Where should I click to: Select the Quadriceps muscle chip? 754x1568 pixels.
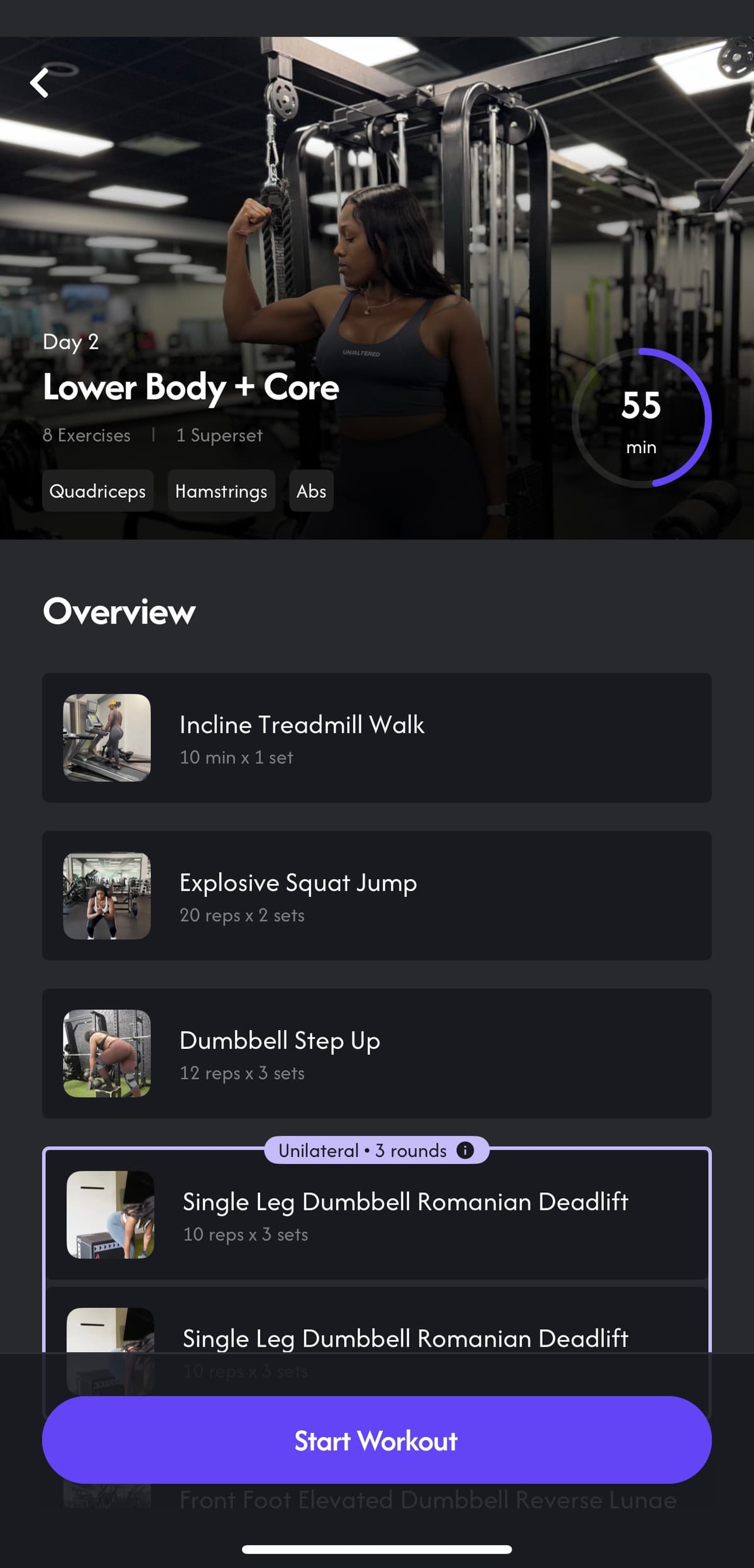(97, 491)
